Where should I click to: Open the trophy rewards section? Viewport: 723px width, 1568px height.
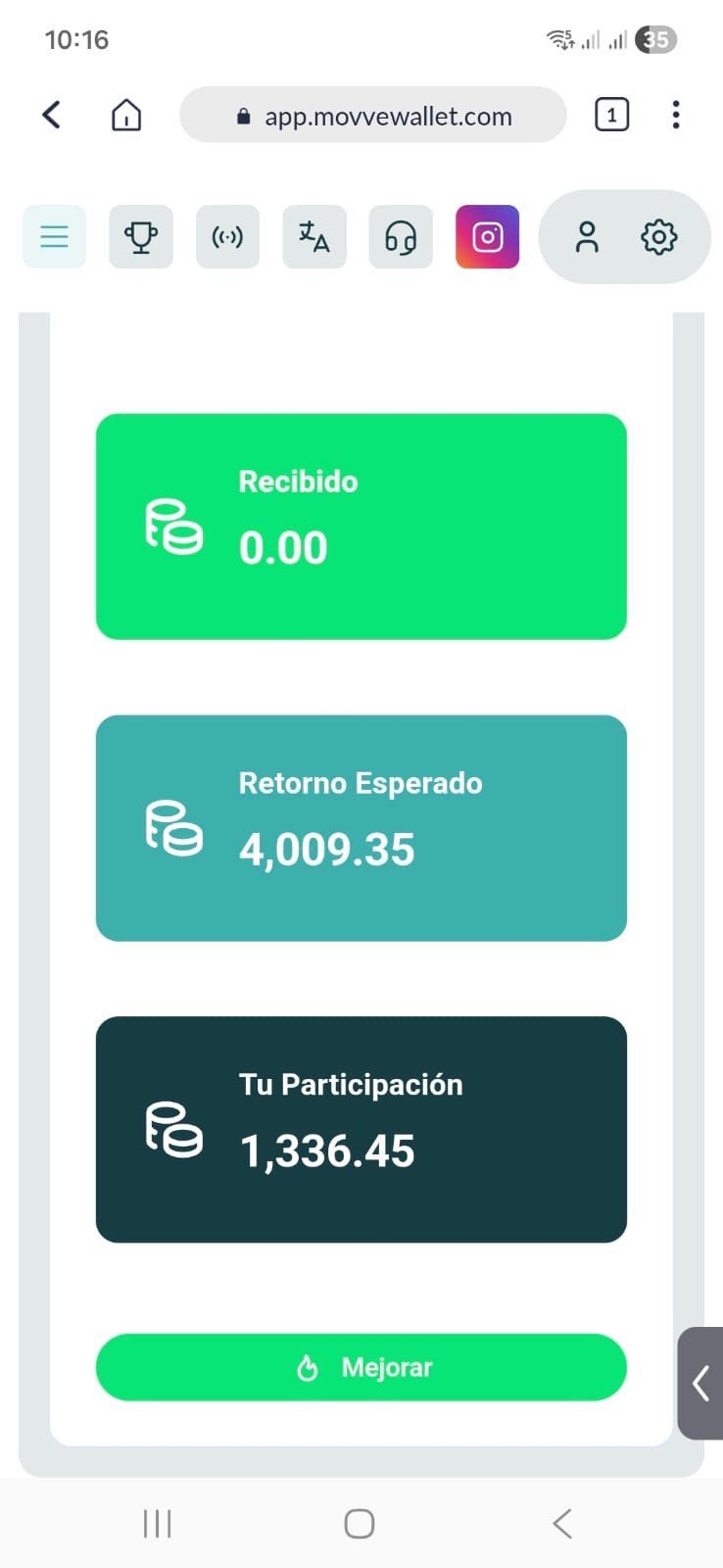point(140,236)
